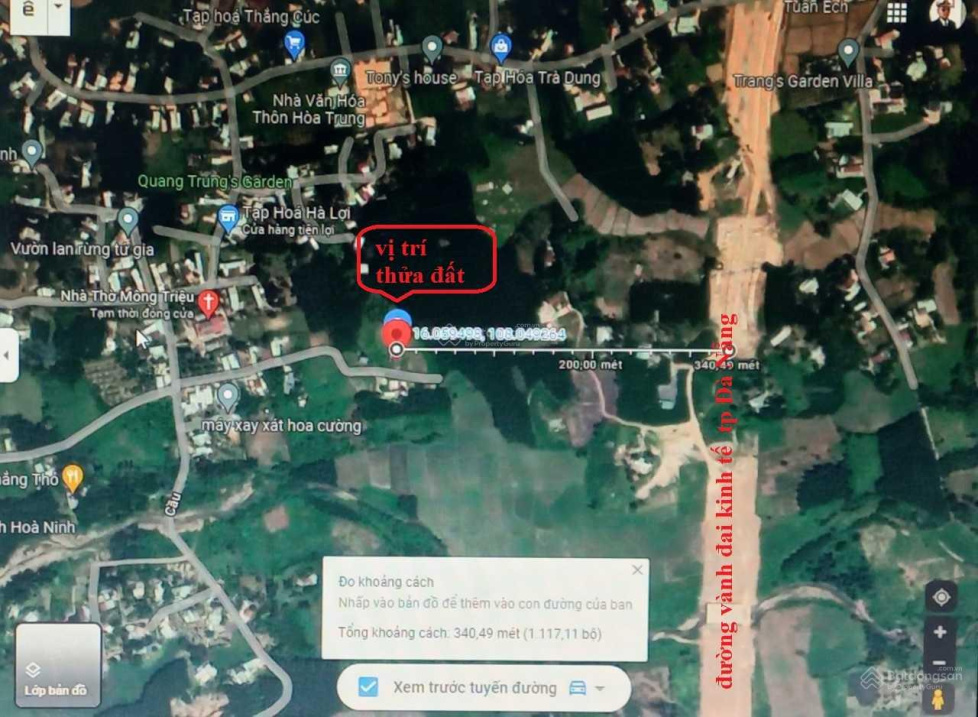Center the map on my location

point(940,597)
